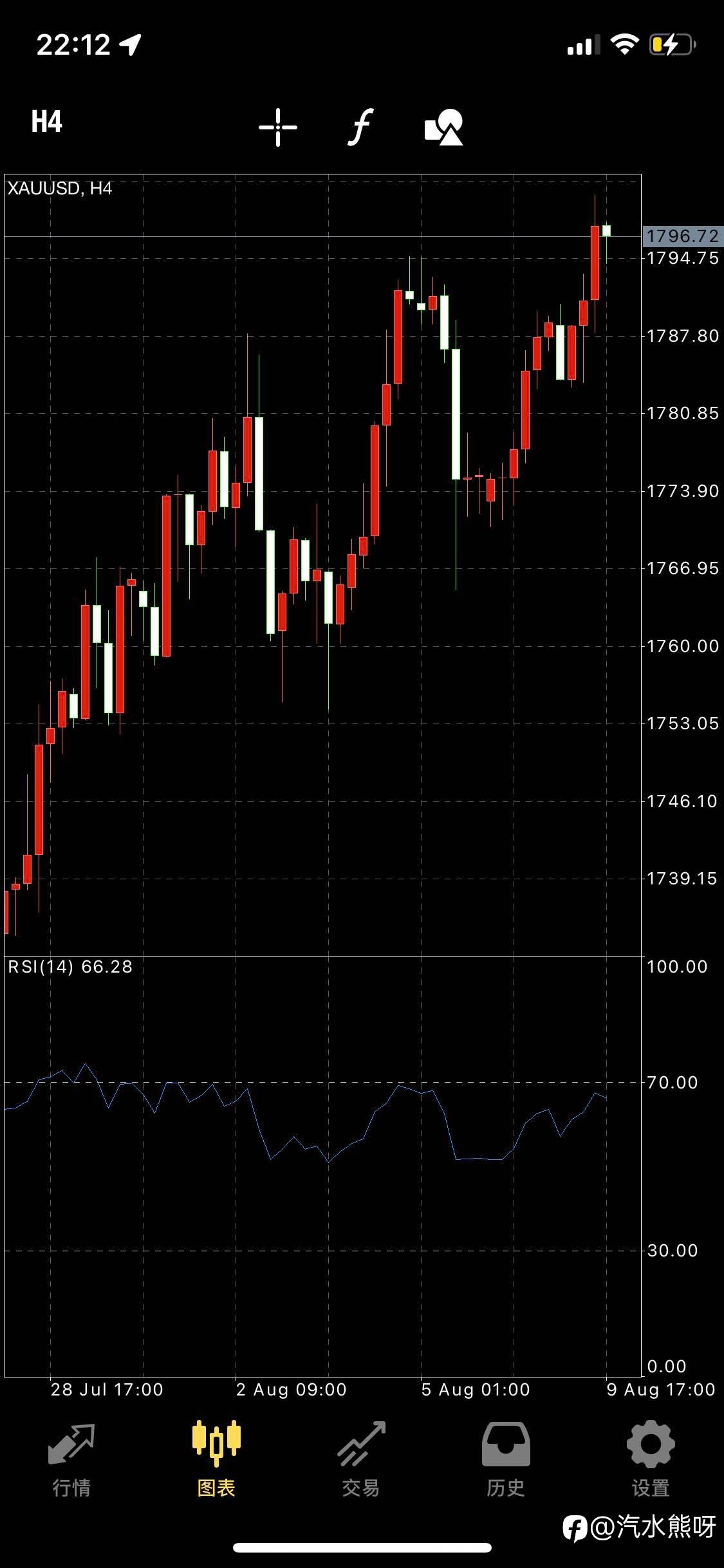Change the H4 timeframe
This screenshot has height=1568, width=724.
click(x=47, y=122)
